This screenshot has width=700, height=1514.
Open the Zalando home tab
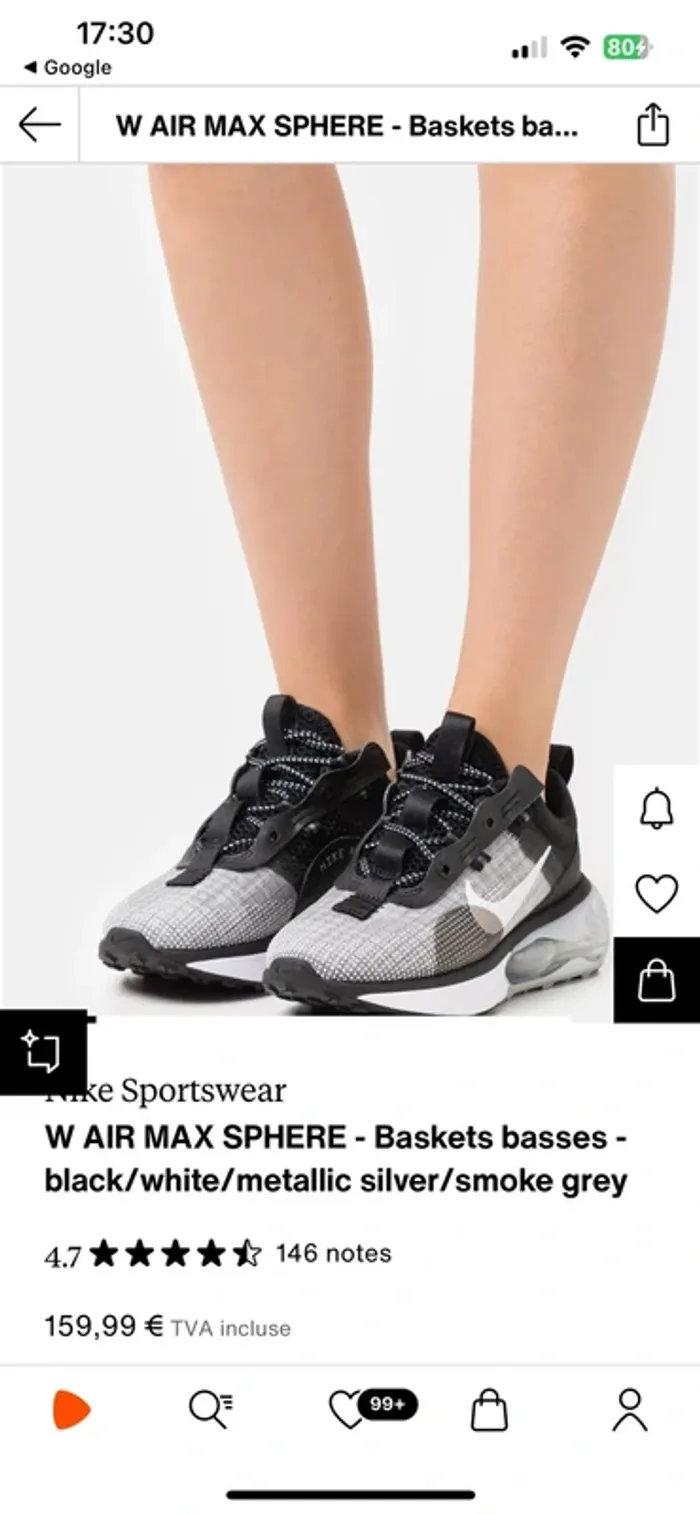(71, 1410)
